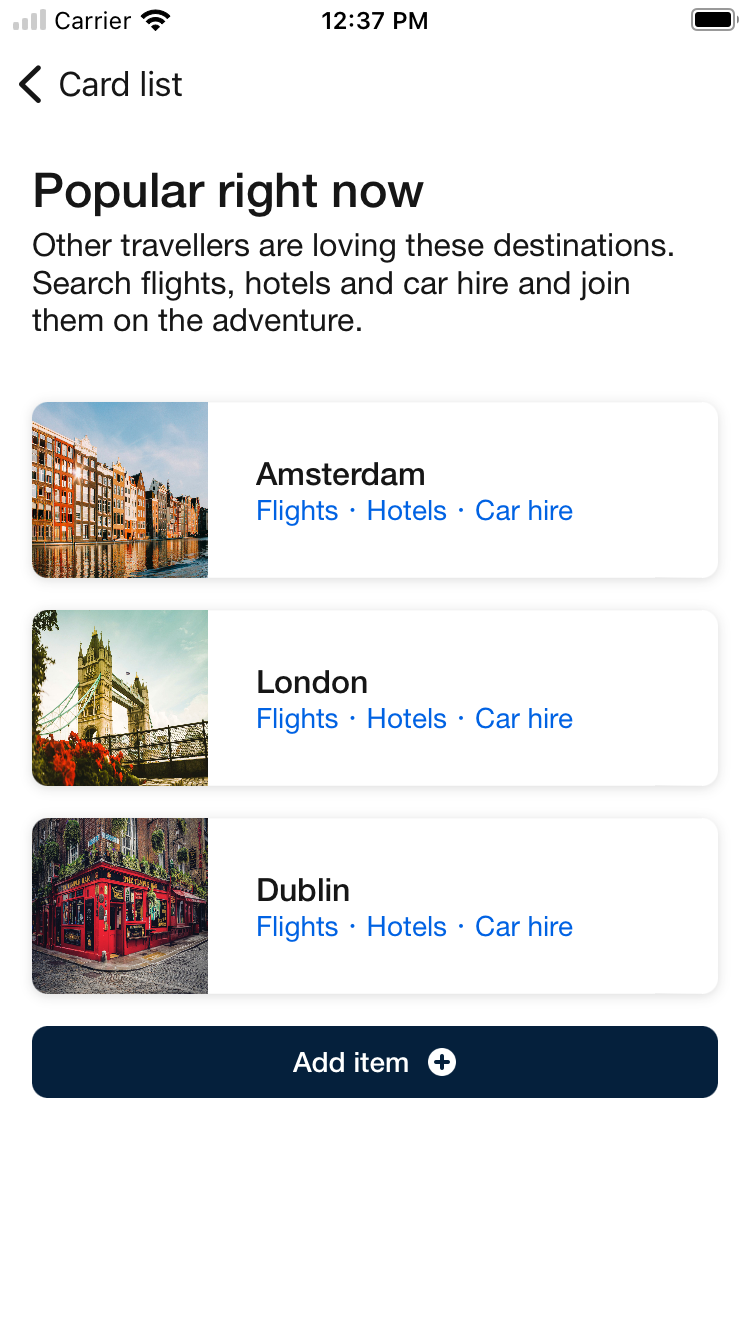750x1334 pixels.
Task: Open Hotels for Amsterdam
Action: pos(406,511)
